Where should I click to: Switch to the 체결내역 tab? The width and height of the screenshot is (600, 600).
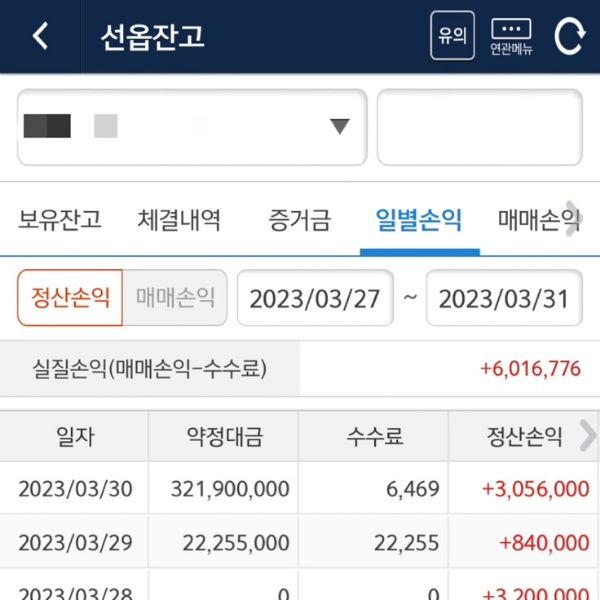pyautogui.click(x=179, y=219)
